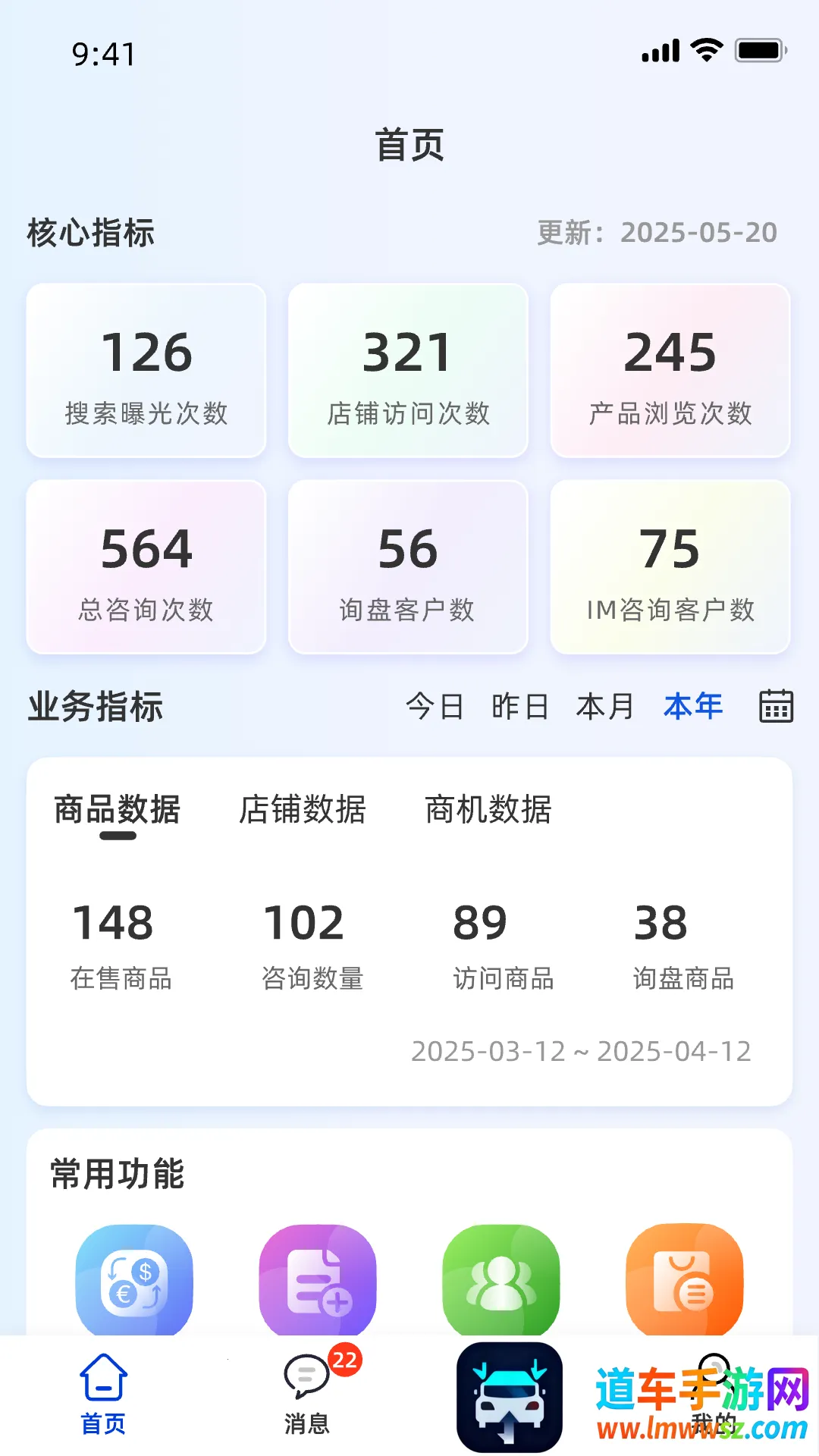The image size is (819, 1456).
Task: Switch to the 商品数据 tab
Action: (118, 809)
